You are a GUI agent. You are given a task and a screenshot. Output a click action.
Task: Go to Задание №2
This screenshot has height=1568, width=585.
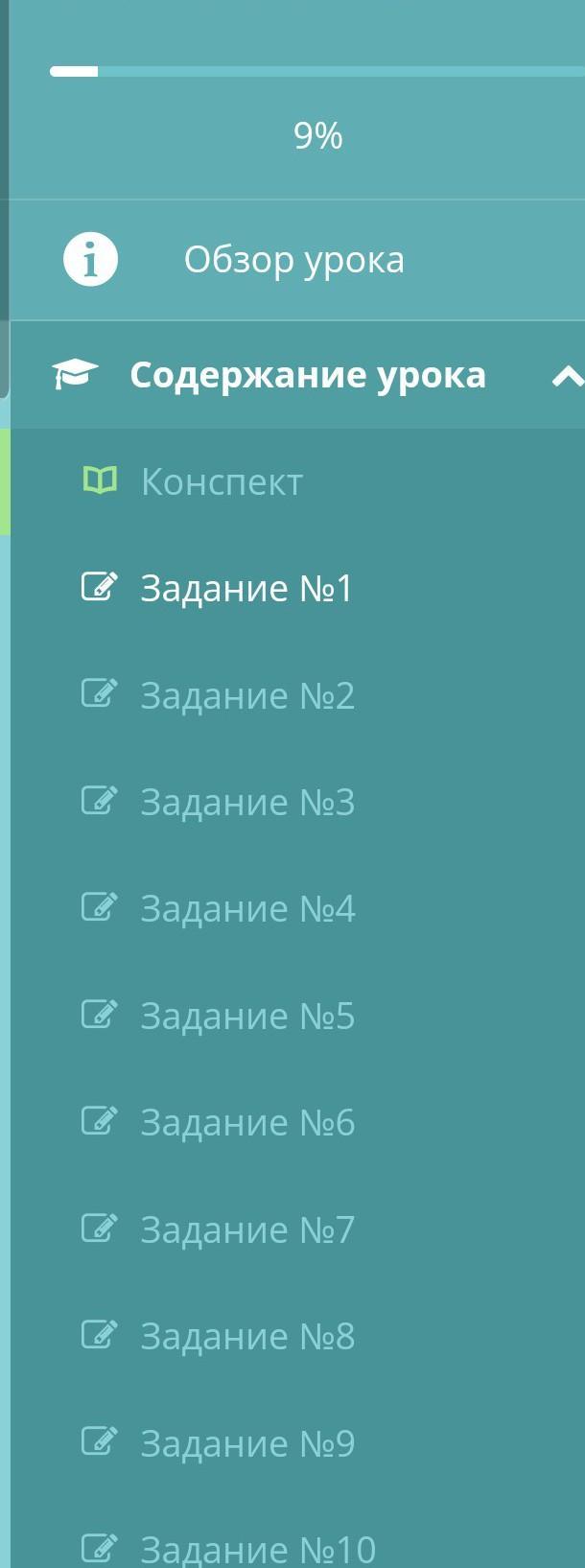tap(247, 695)
